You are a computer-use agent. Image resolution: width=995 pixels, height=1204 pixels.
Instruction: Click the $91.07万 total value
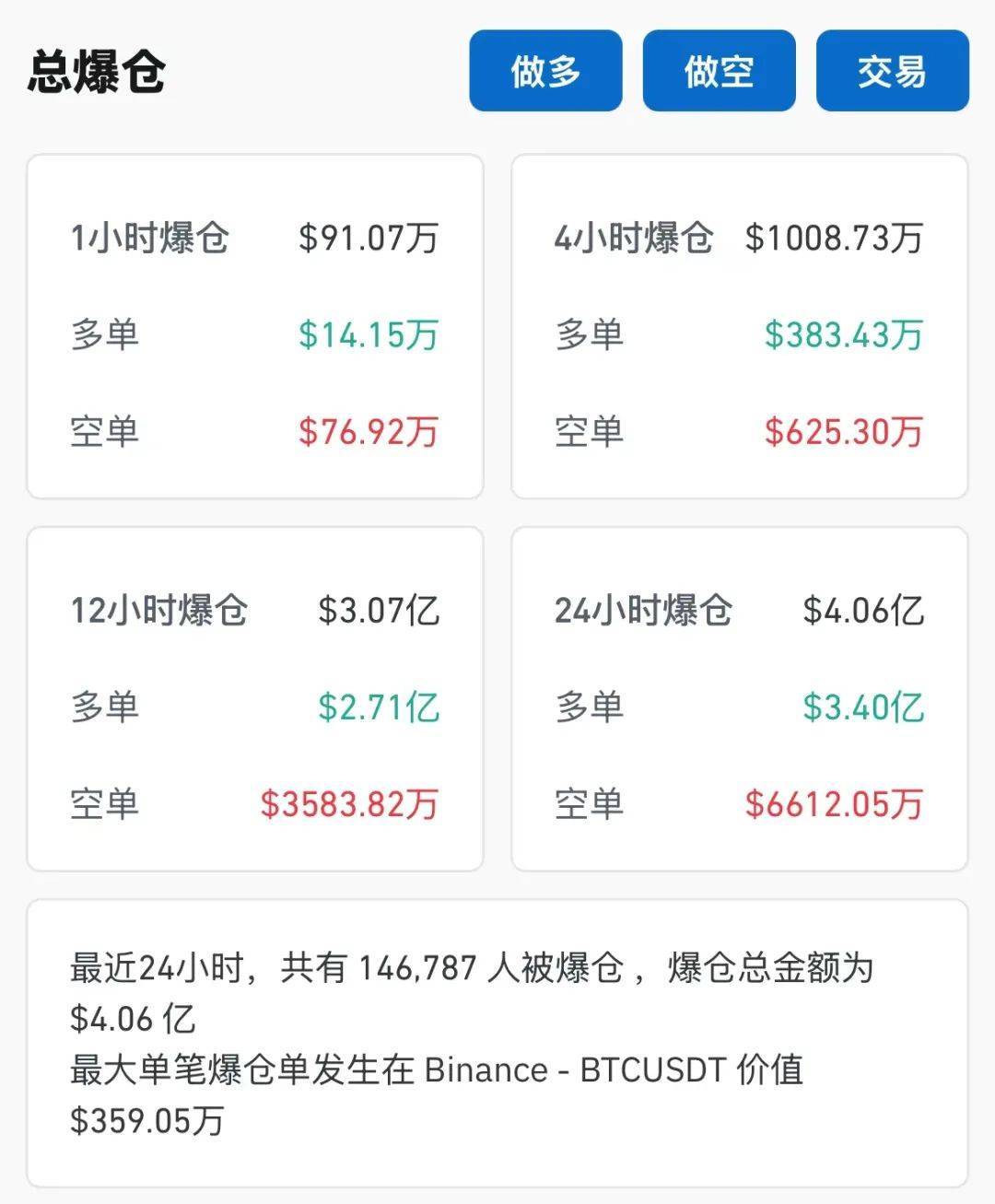click(371, 238)
